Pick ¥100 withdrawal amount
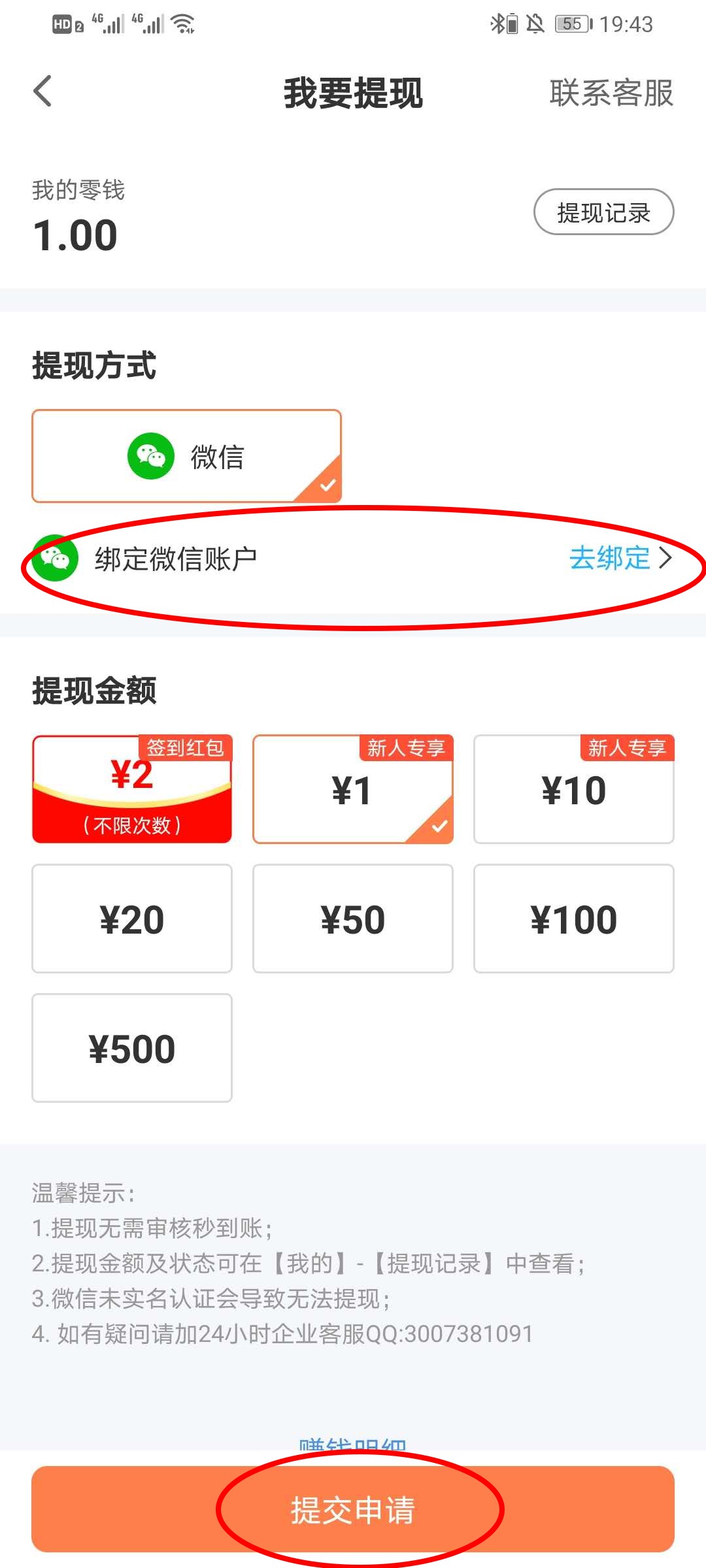706x1568 pixels. (x=573, y=919)
